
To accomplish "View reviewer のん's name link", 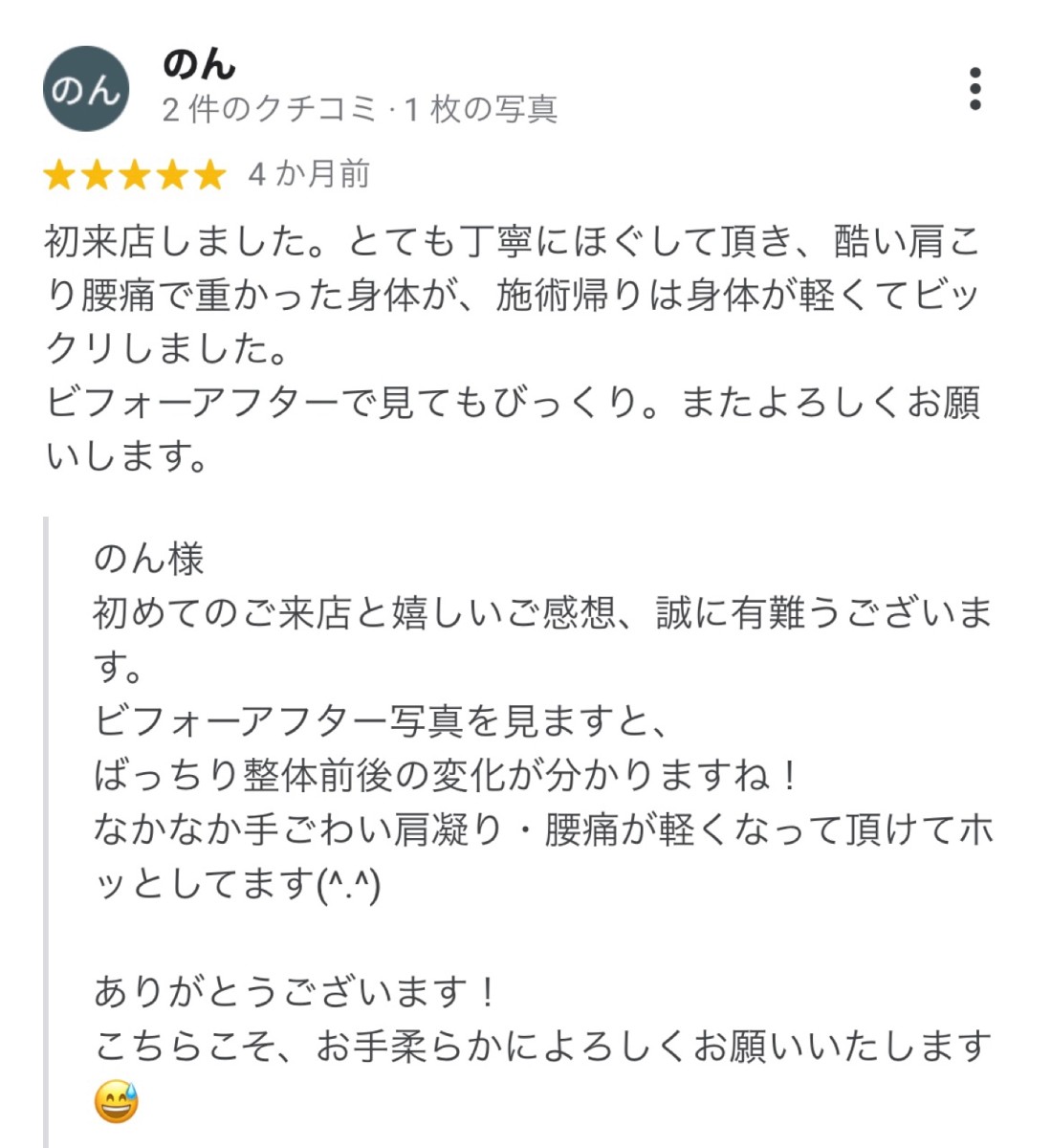I will (199, 64).
